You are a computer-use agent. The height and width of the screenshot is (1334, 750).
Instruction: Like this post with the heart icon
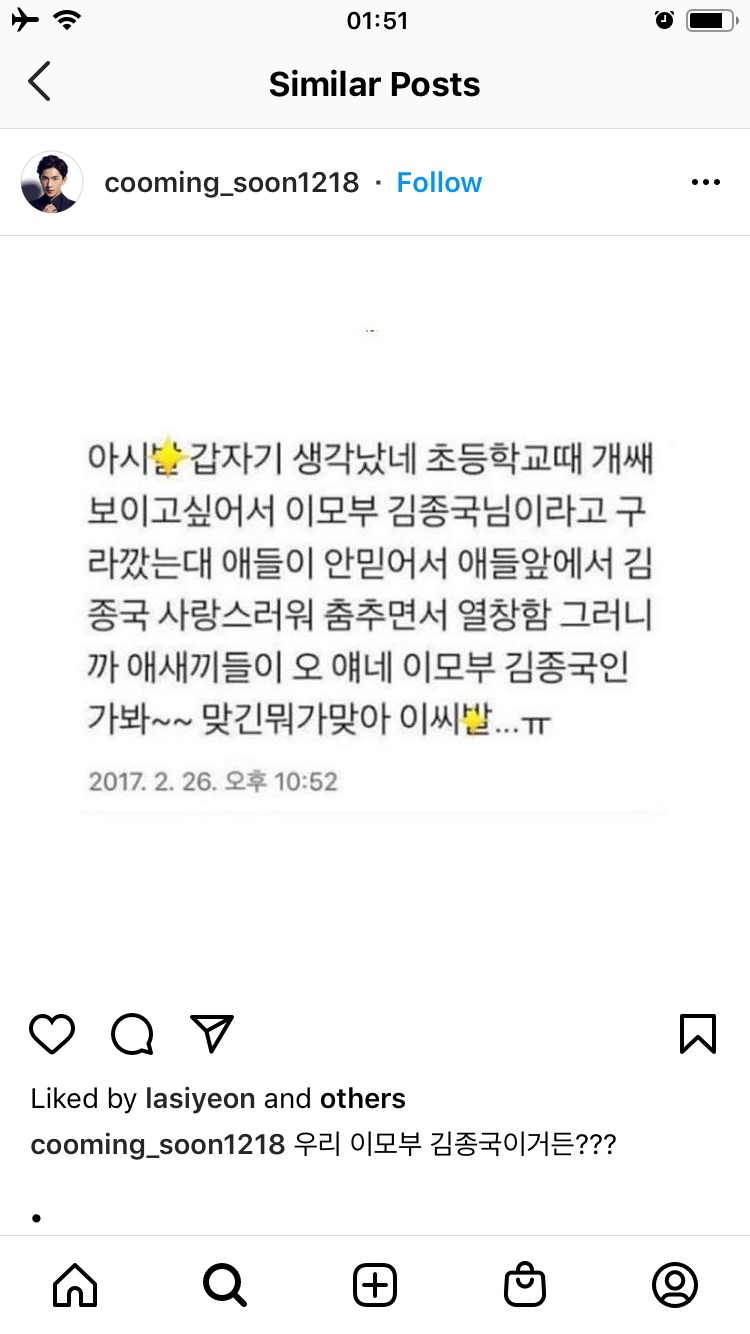[x=52, y=1033]
